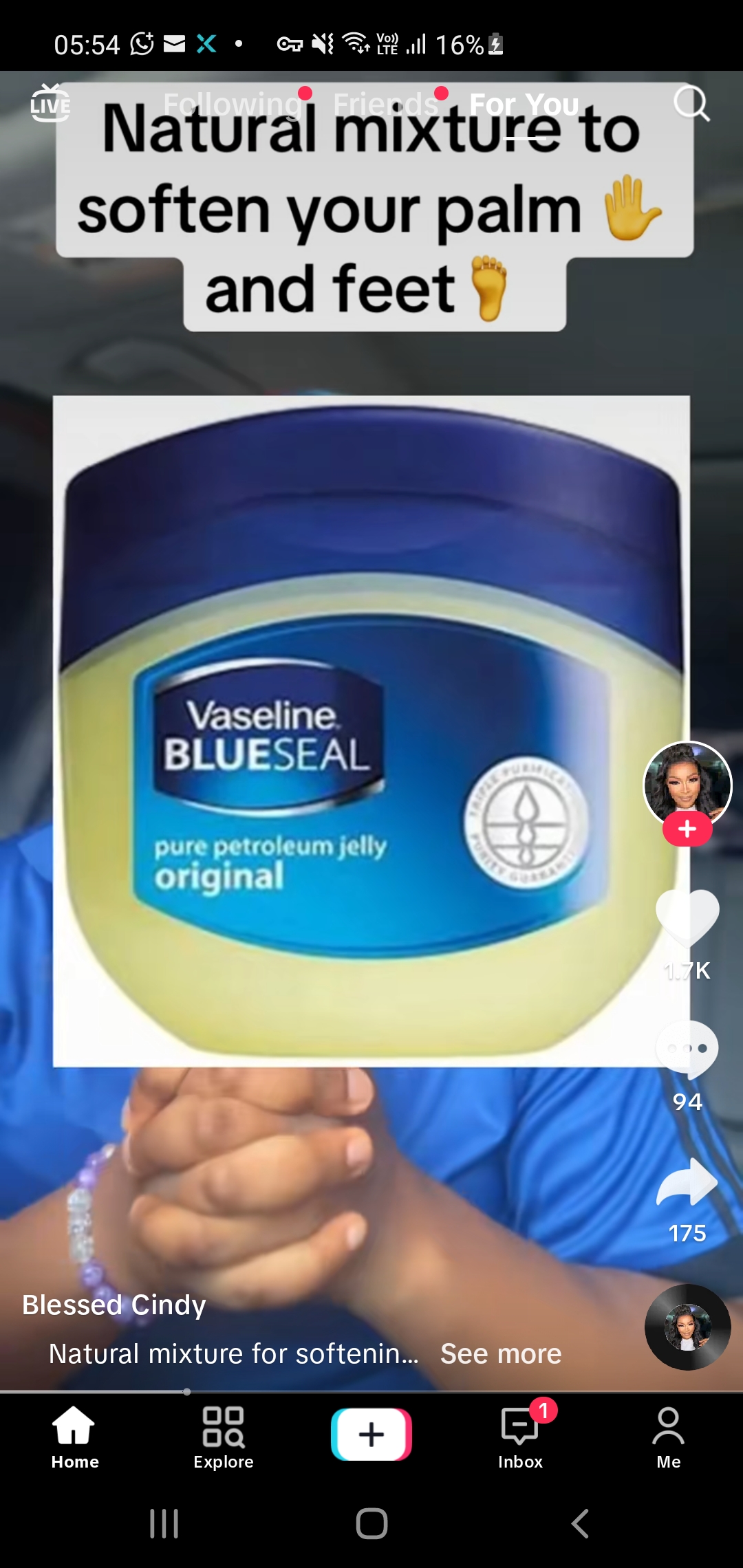Open the creator's profile picture
Screen dimensions: 743x1568
pos(687,783)
